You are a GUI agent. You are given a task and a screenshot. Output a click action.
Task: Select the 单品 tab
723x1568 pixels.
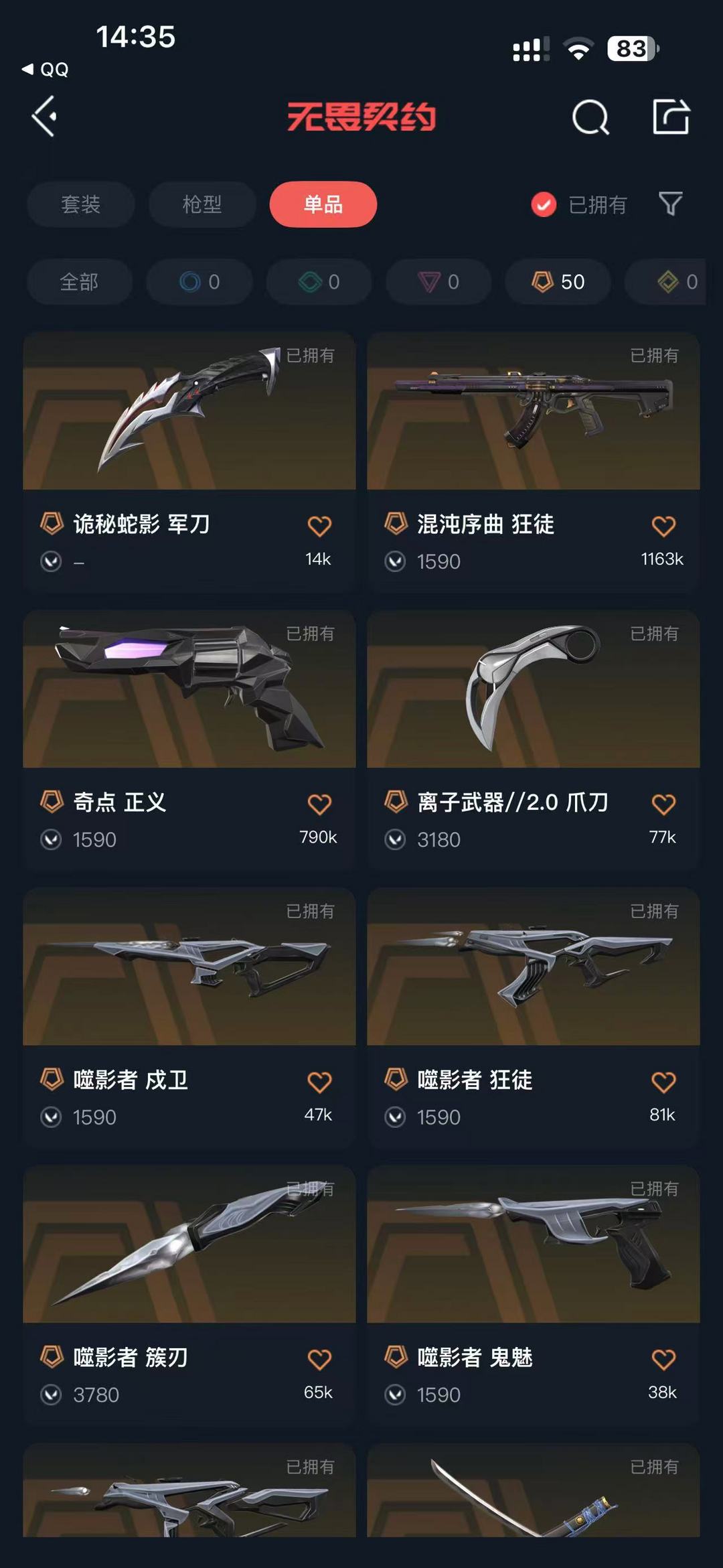pos(323,204)
